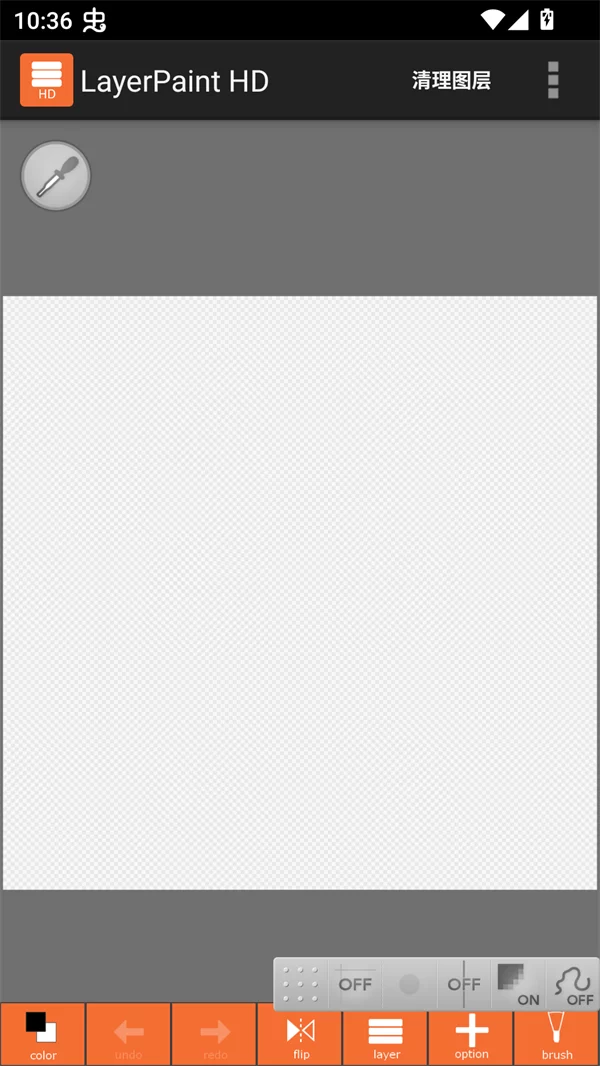Screen dimensions: 600x1066
Task: Flip the canvas horizontally
Action: pyautogui.click(x=301, y=1034)
